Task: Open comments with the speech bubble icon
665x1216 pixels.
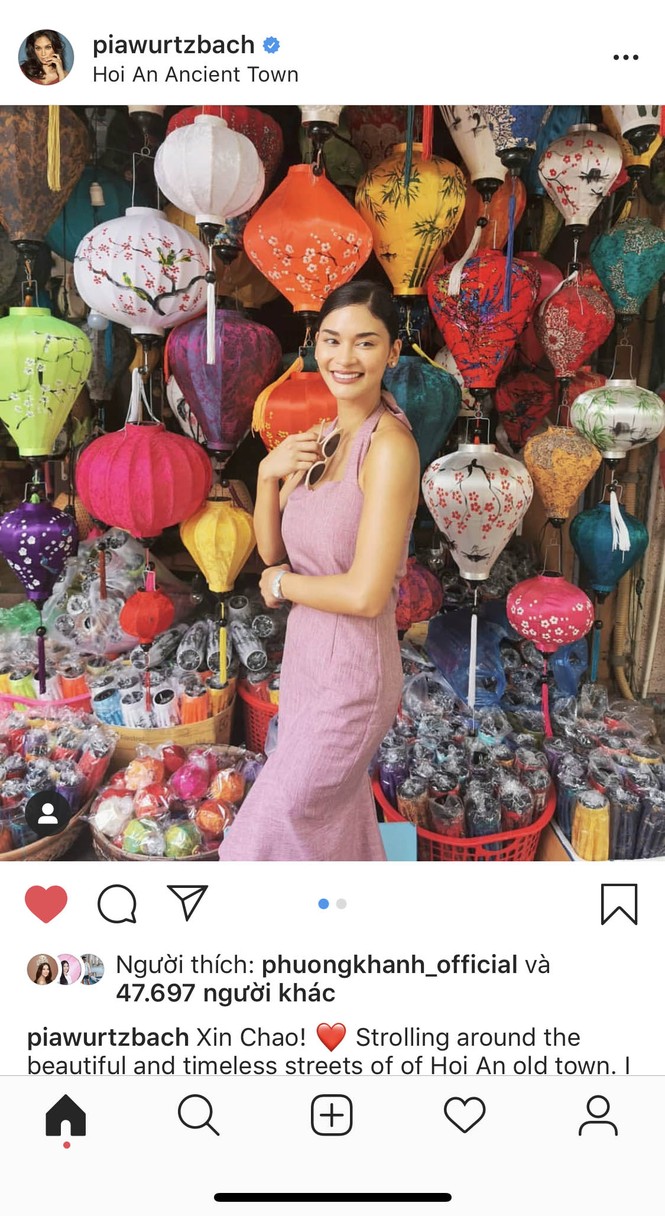Action: point(117,904)
